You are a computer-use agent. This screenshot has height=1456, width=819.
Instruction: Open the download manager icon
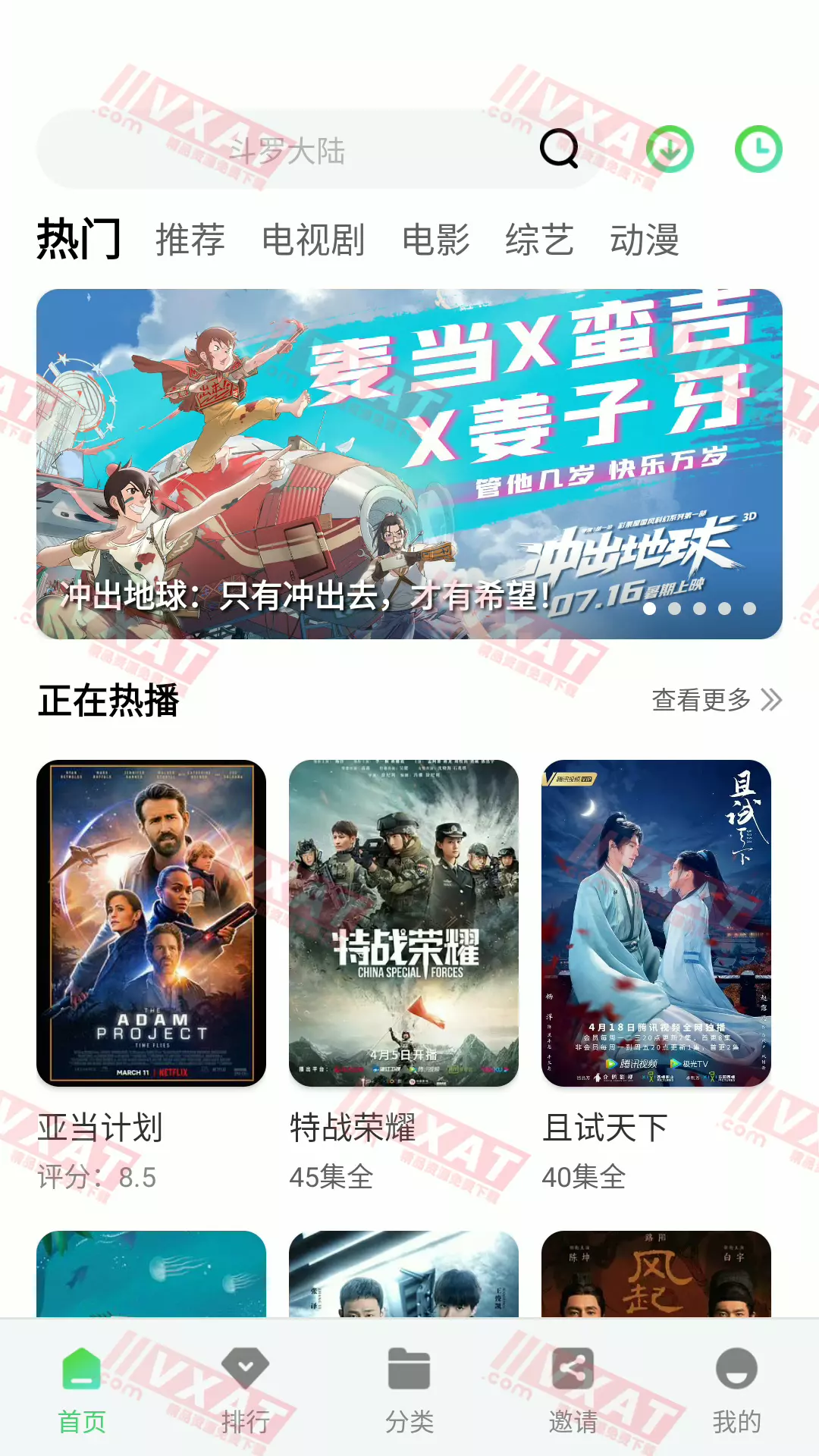click(670, 149)
